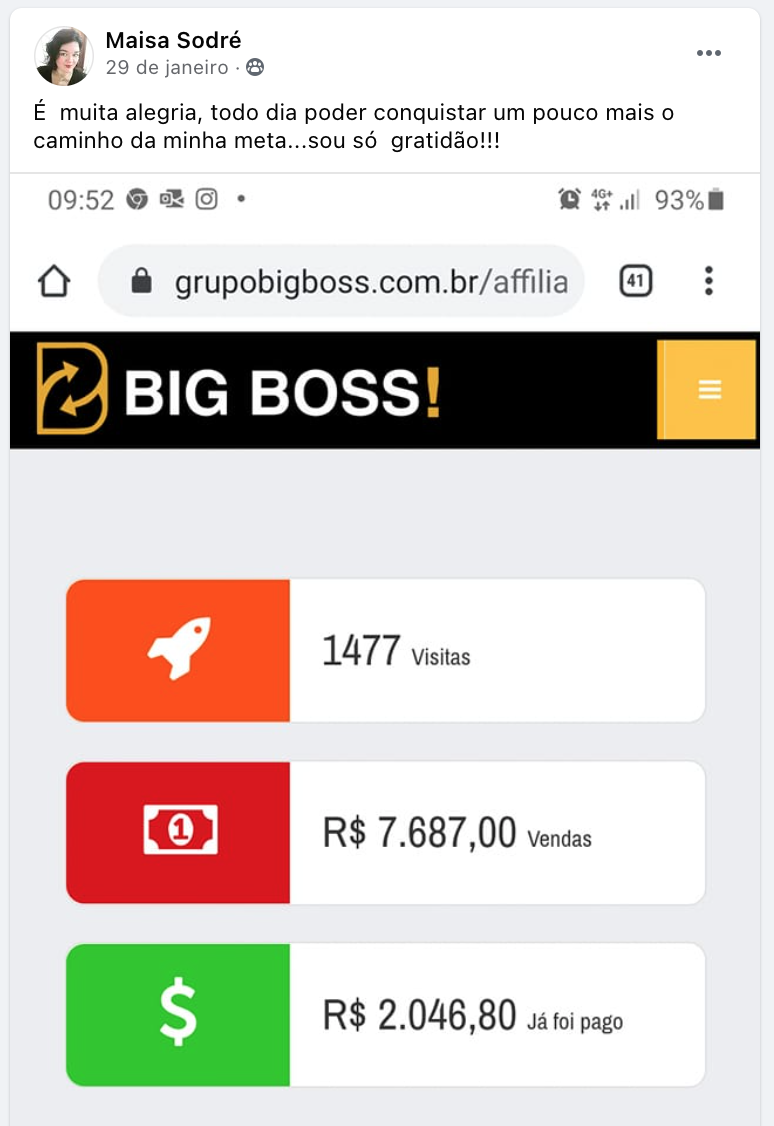Open Maisa Sodré's profile name link
Viewport: 774px width, 1126px height.
click(173, 41)
